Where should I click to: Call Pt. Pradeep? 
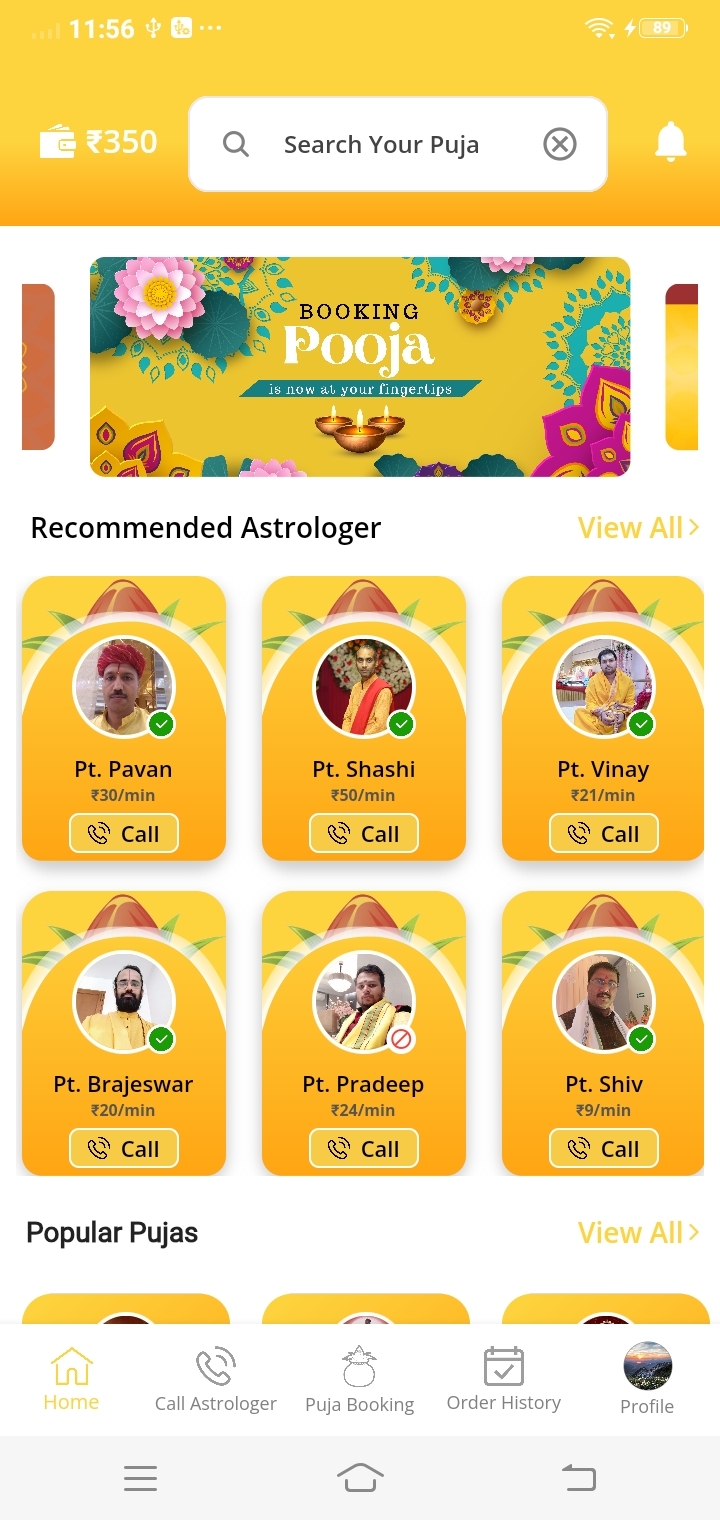click(x=364, y=1149)
